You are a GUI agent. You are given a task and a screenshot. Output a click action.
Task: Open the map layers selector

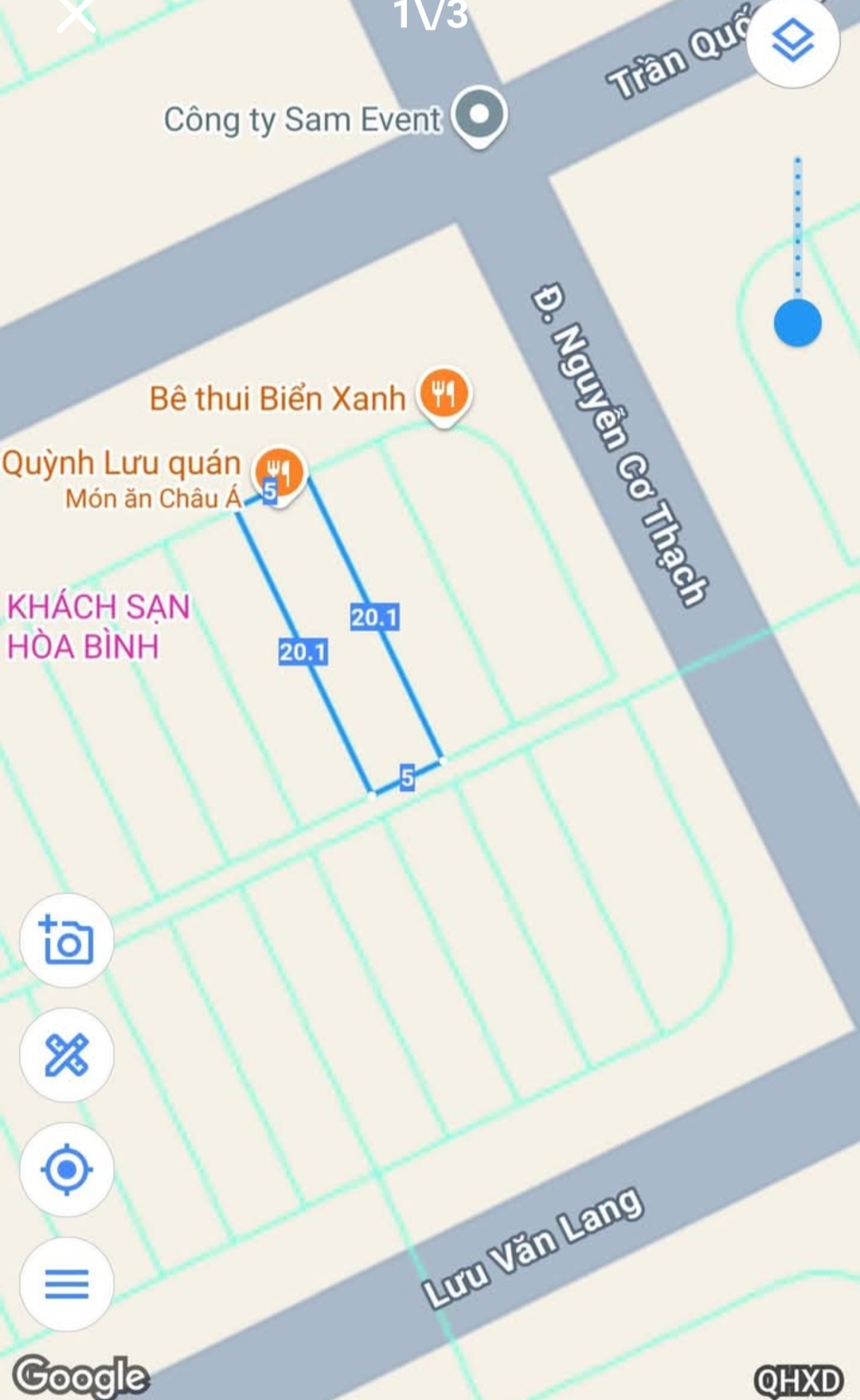[793, 41]
